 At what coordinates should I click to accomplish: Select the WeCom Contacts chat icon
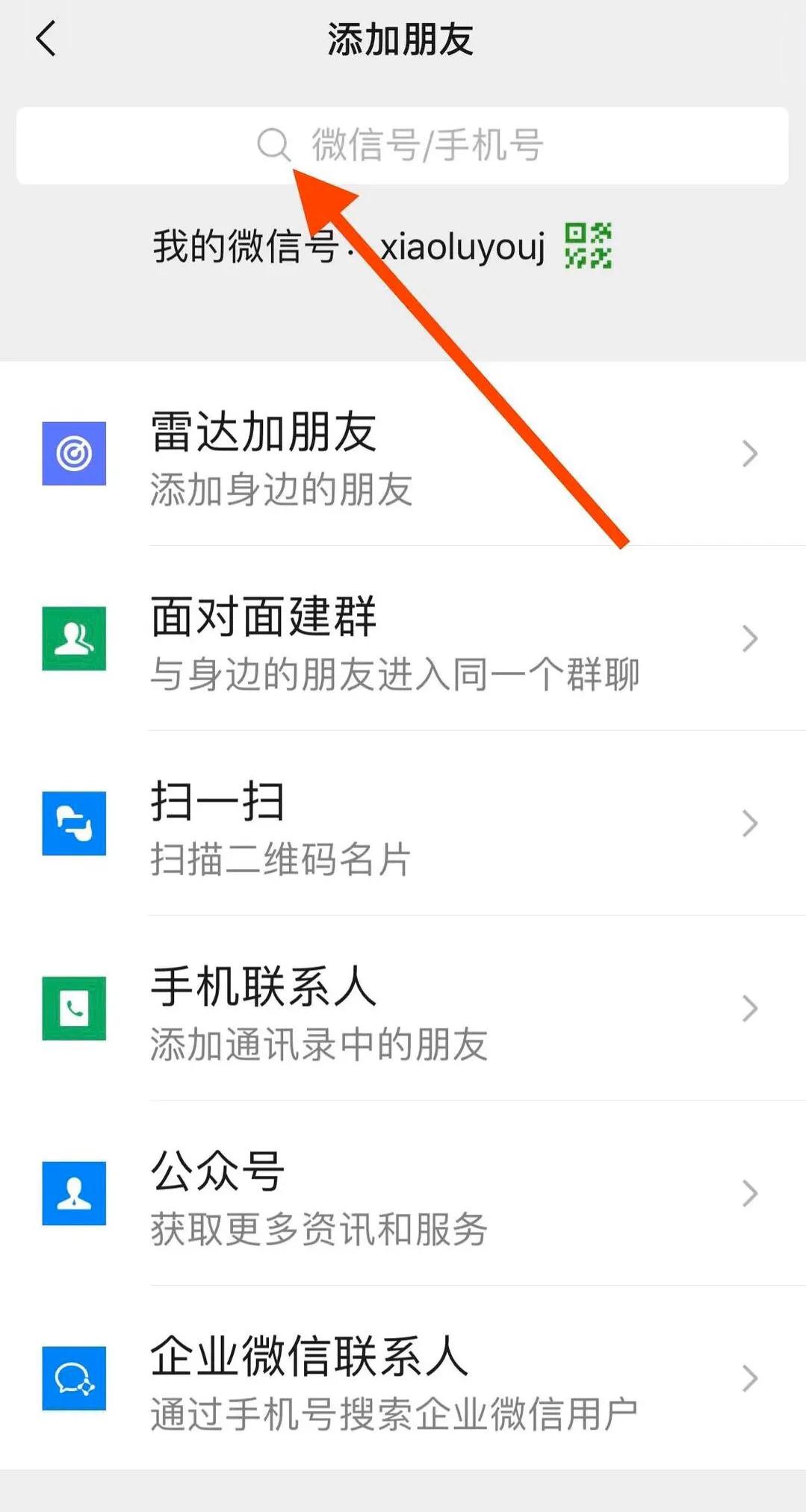click(74, 1378)
